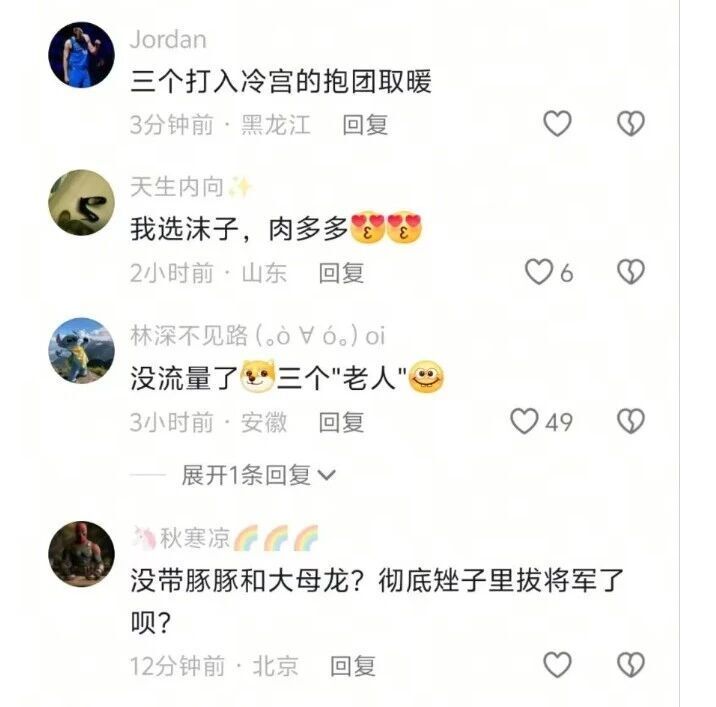Open Jordan's profile avatar

click(x=81, y=55)
